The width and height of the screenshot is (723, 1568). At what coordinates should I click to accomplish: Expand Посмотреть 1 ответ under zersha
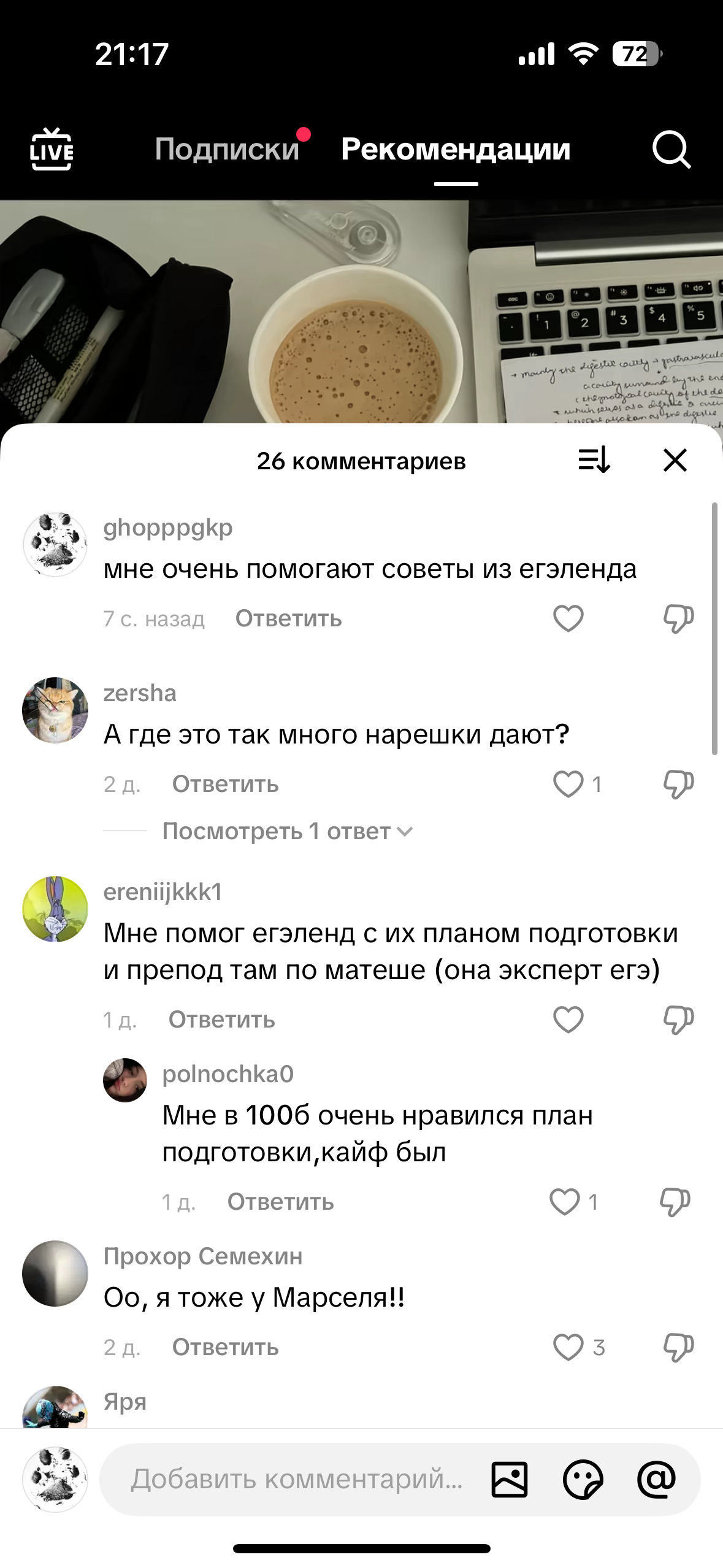click(287, 831)
